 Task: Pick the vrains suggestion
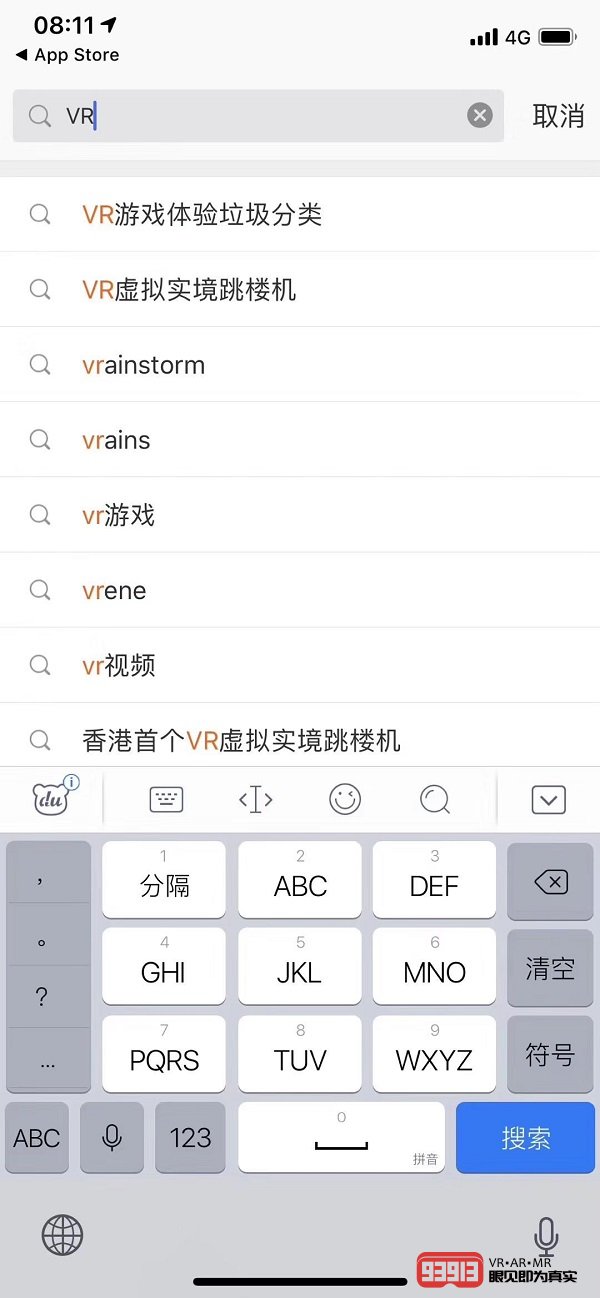(x=116, y=440)
